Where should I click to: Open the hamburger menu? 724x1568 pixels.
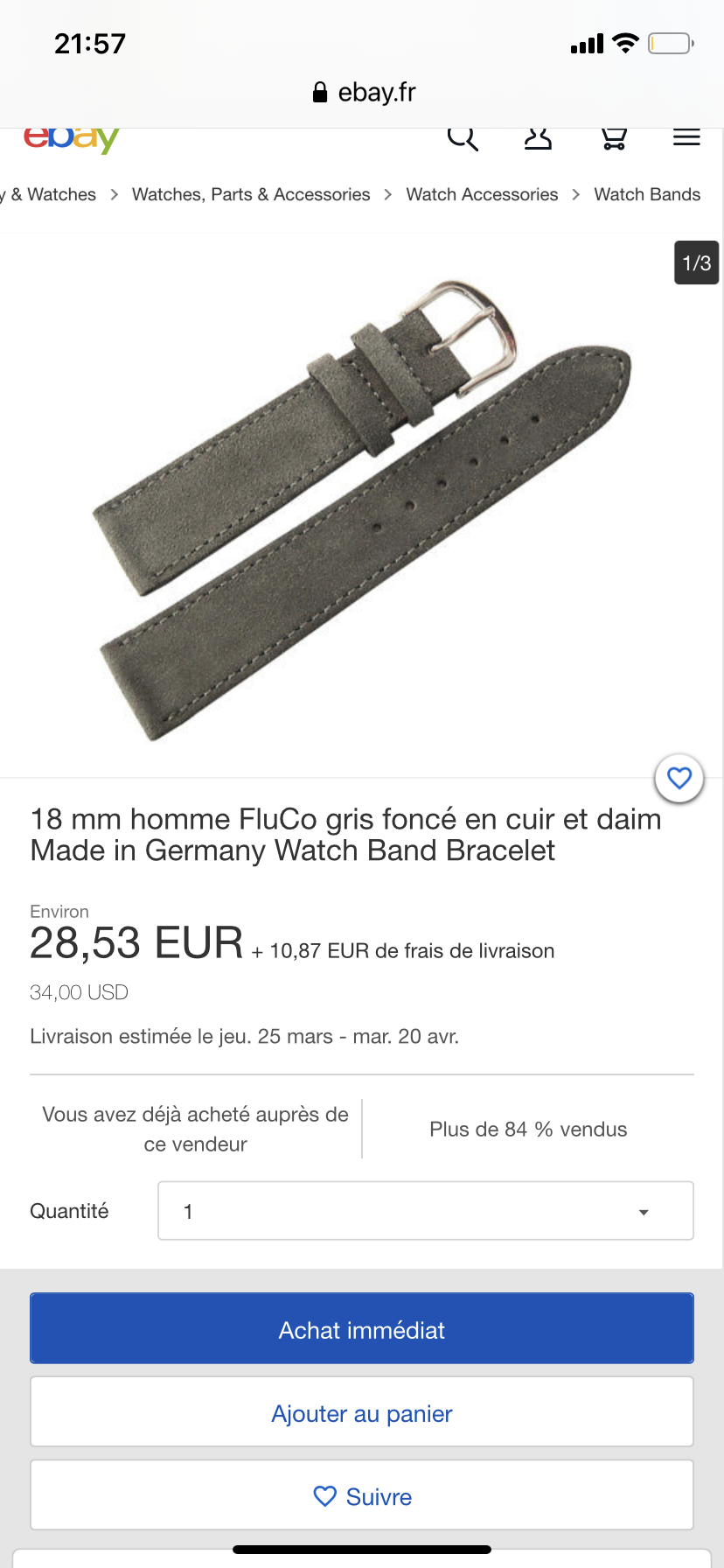tap(686, 137)
